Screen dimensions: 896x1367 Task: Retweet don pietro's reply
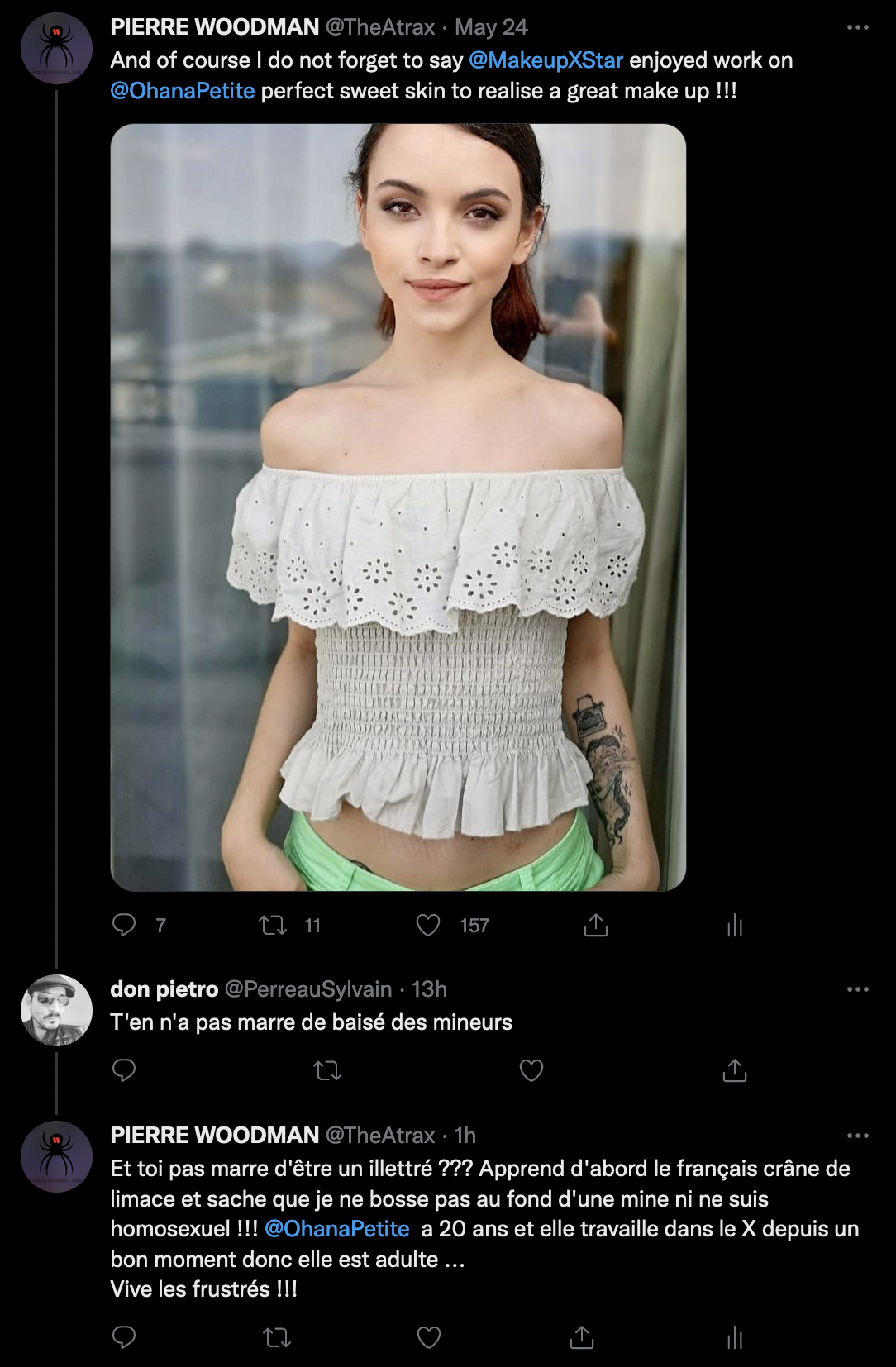[327, 1071]
